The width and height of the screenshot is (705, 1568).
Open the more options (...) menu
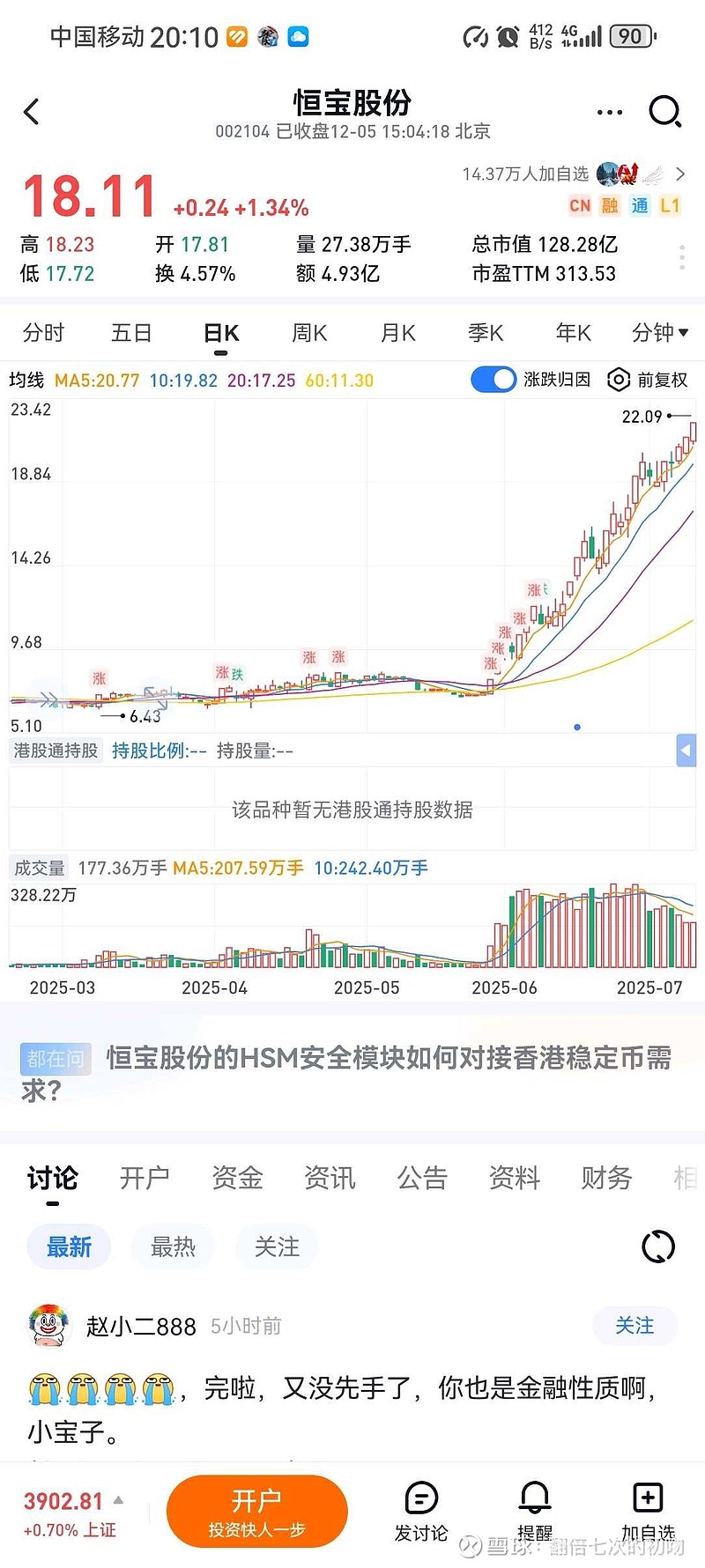coord(609,112)
